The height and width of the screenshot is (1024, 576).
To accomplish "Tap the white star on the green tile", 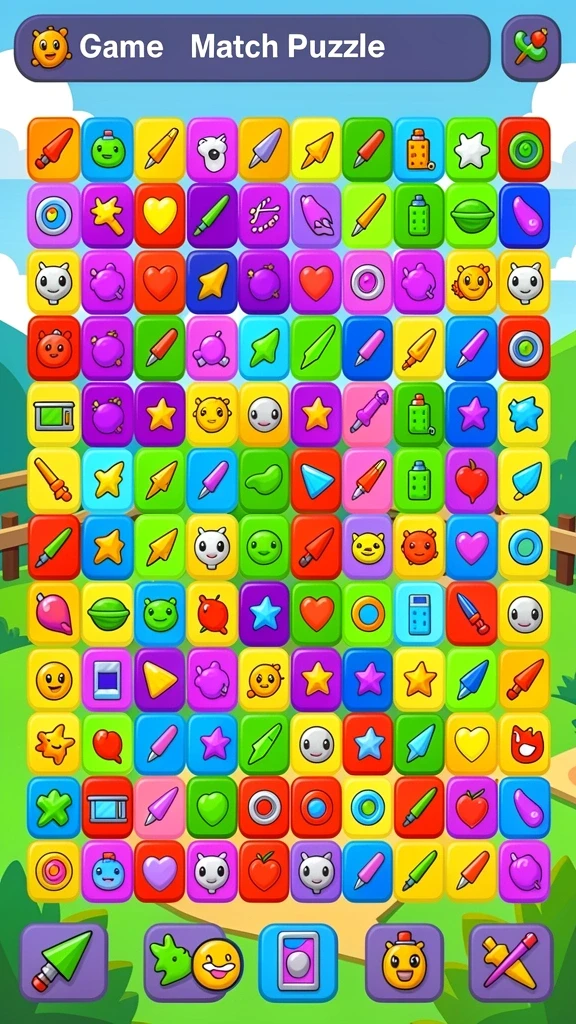I will [x=472, y=150].
